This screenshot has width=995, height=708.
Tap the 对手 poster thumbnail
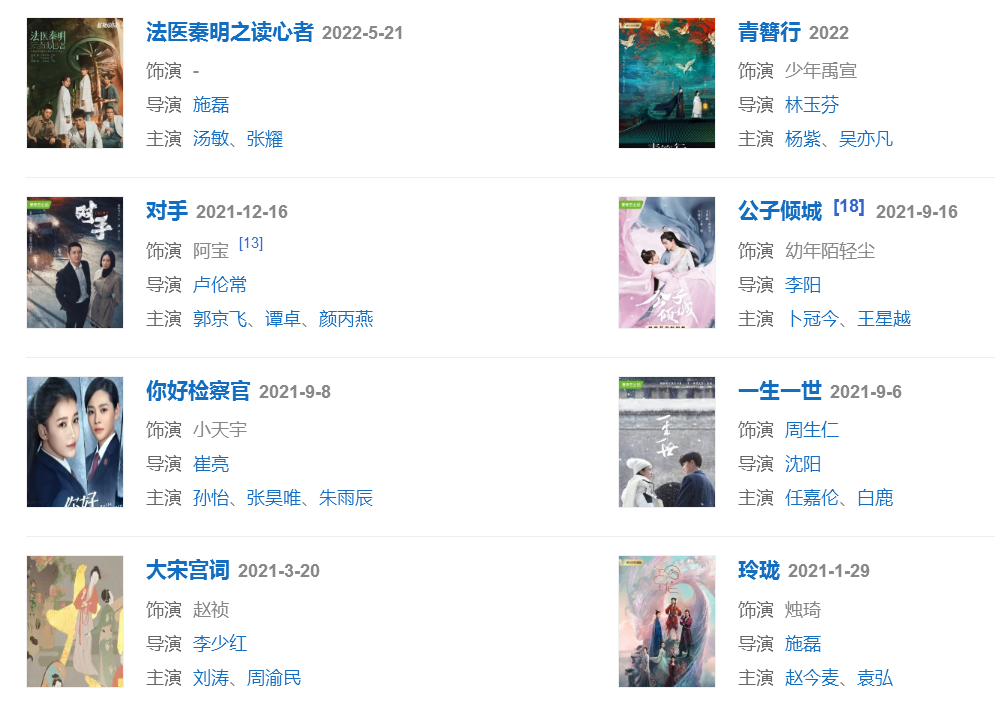(75, 262)
